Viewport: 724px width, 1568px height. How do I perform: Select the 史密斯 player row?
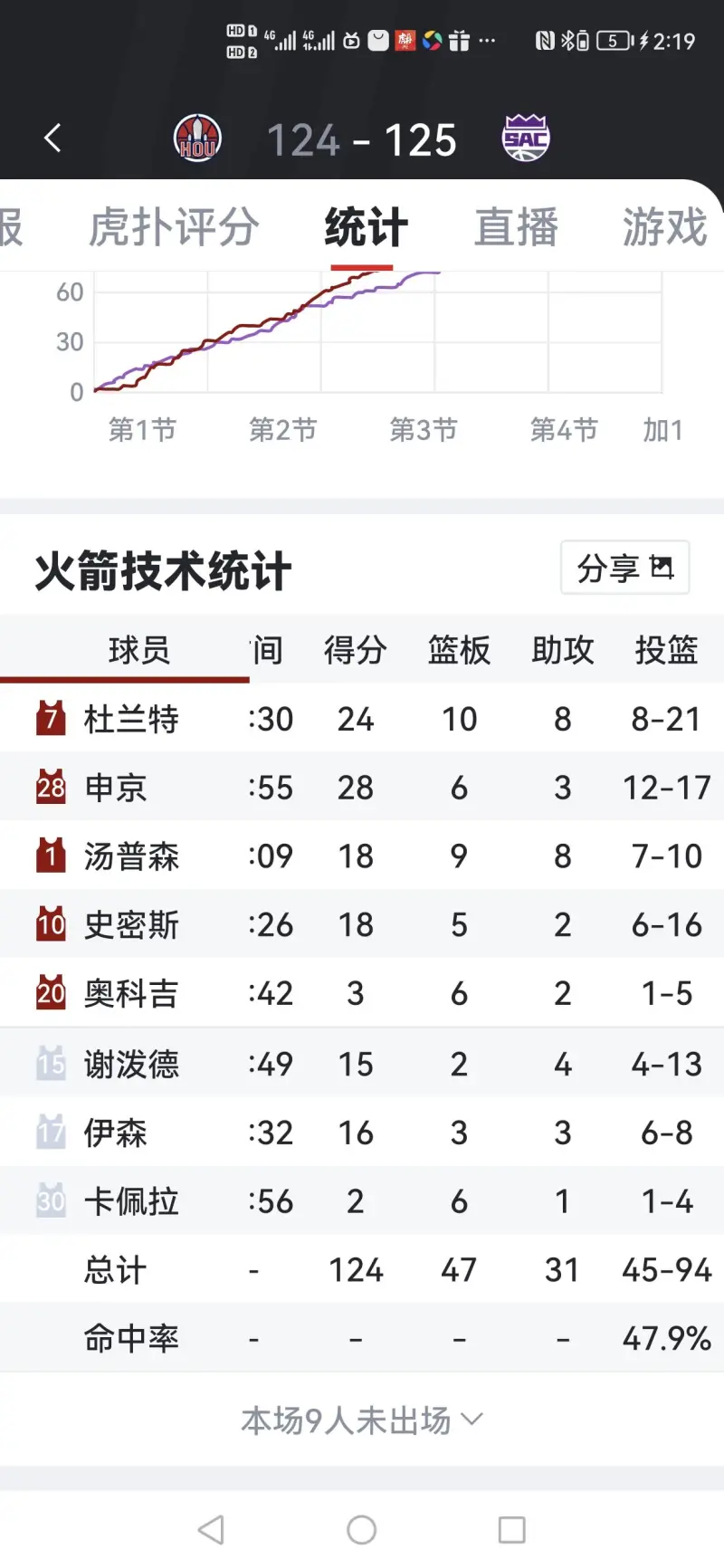pos(131,925)
